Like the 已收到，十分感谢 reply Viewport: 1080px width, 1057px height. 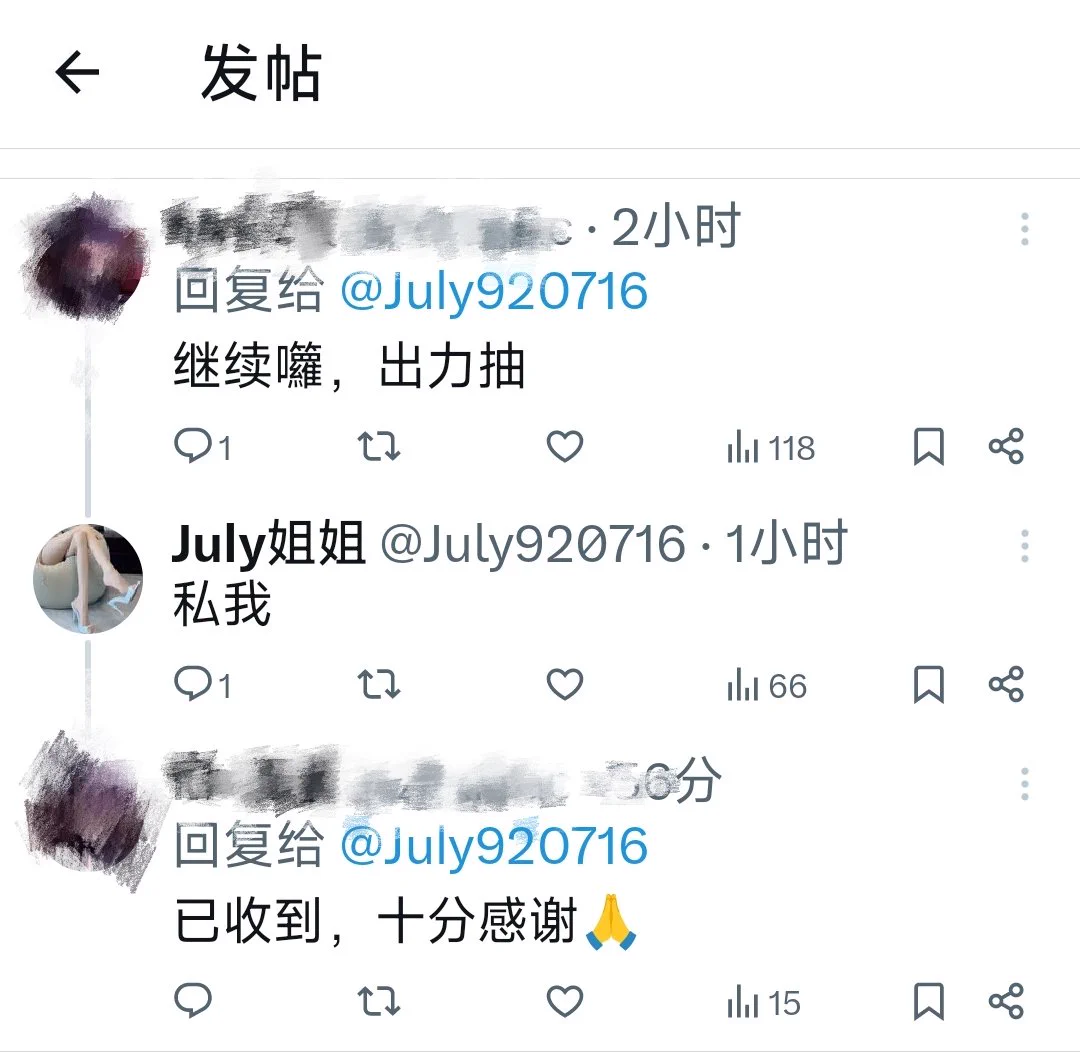(x=565, y=1001)
